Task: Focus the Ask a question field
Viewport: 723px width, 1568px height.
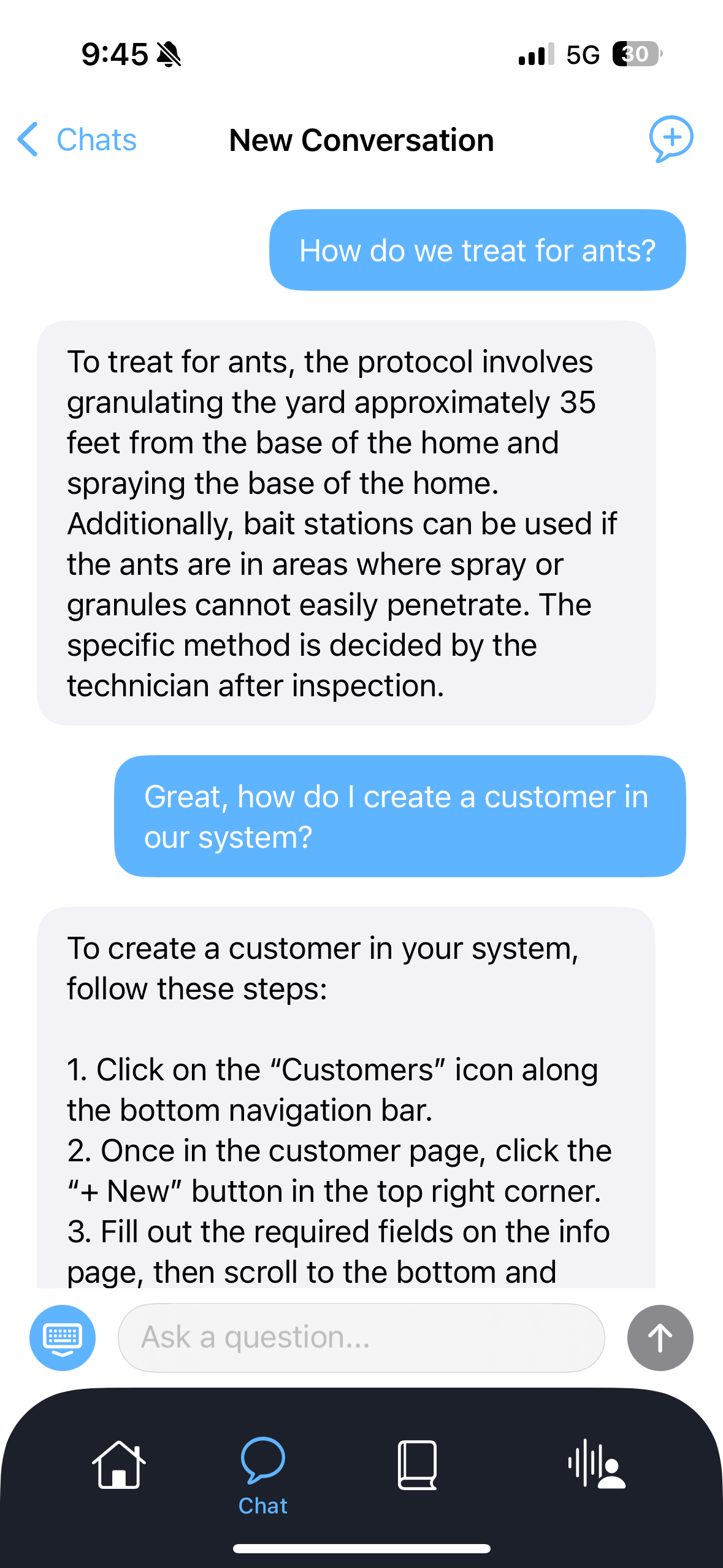Action: 361,1337
